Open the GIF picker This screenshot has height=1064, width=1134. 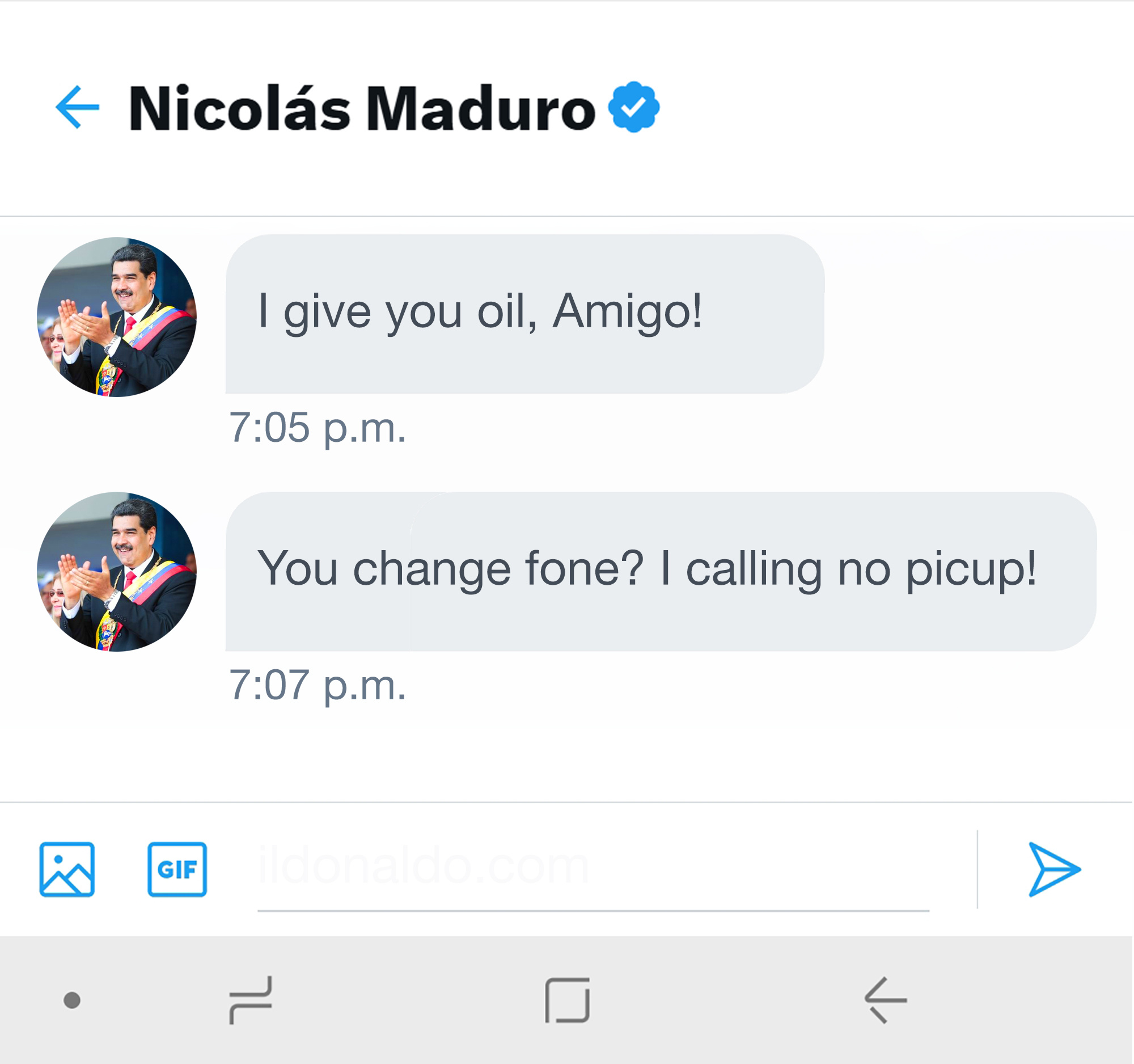pos(177,869)
